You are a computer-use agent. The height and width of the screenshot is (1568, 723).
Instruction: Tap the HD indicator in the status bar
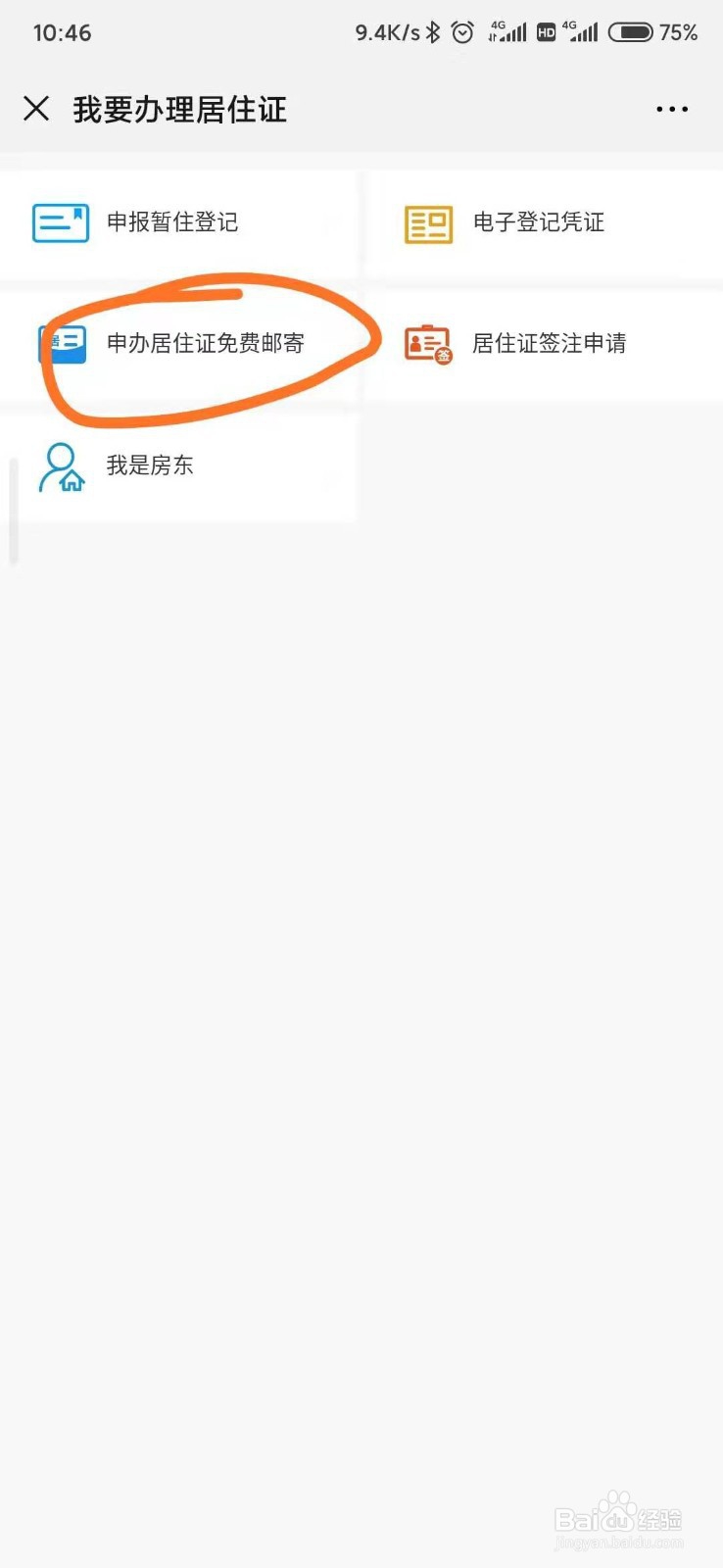pos(546,32)
